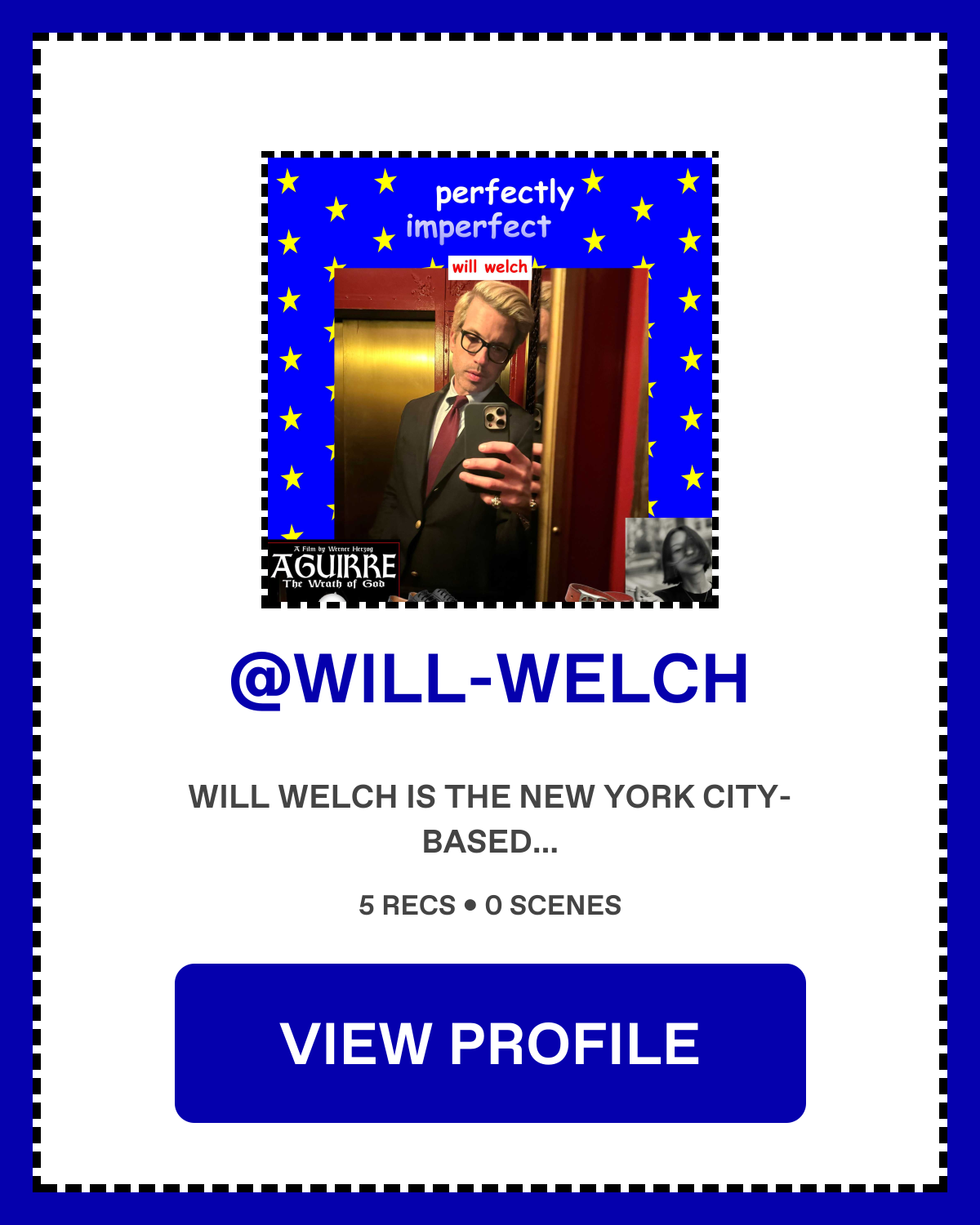980x1225 pixels.
Task: Open Will Welch's profile picture tile
Action: tap(490, 380)
